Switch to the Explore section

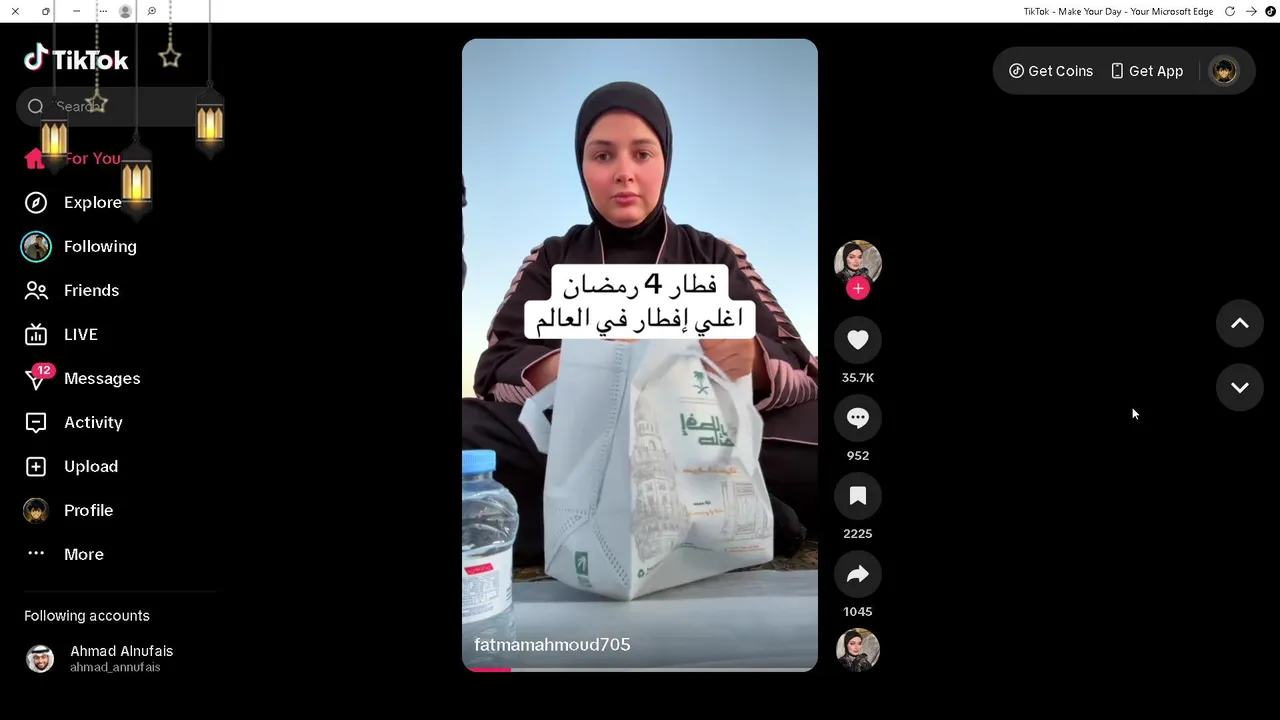point(92,203)
